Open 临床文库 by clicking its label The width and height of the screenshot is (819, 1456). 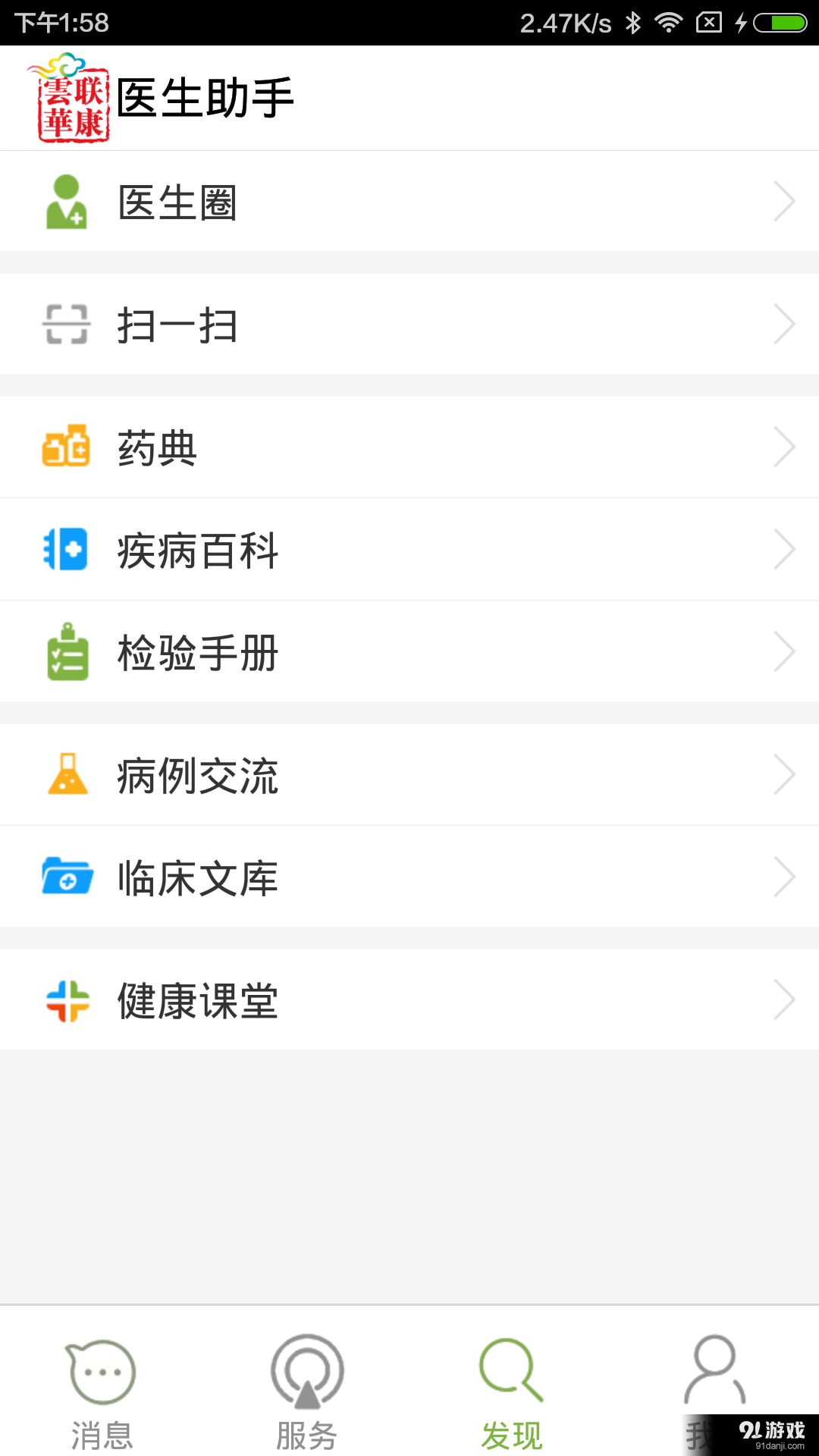197,877
